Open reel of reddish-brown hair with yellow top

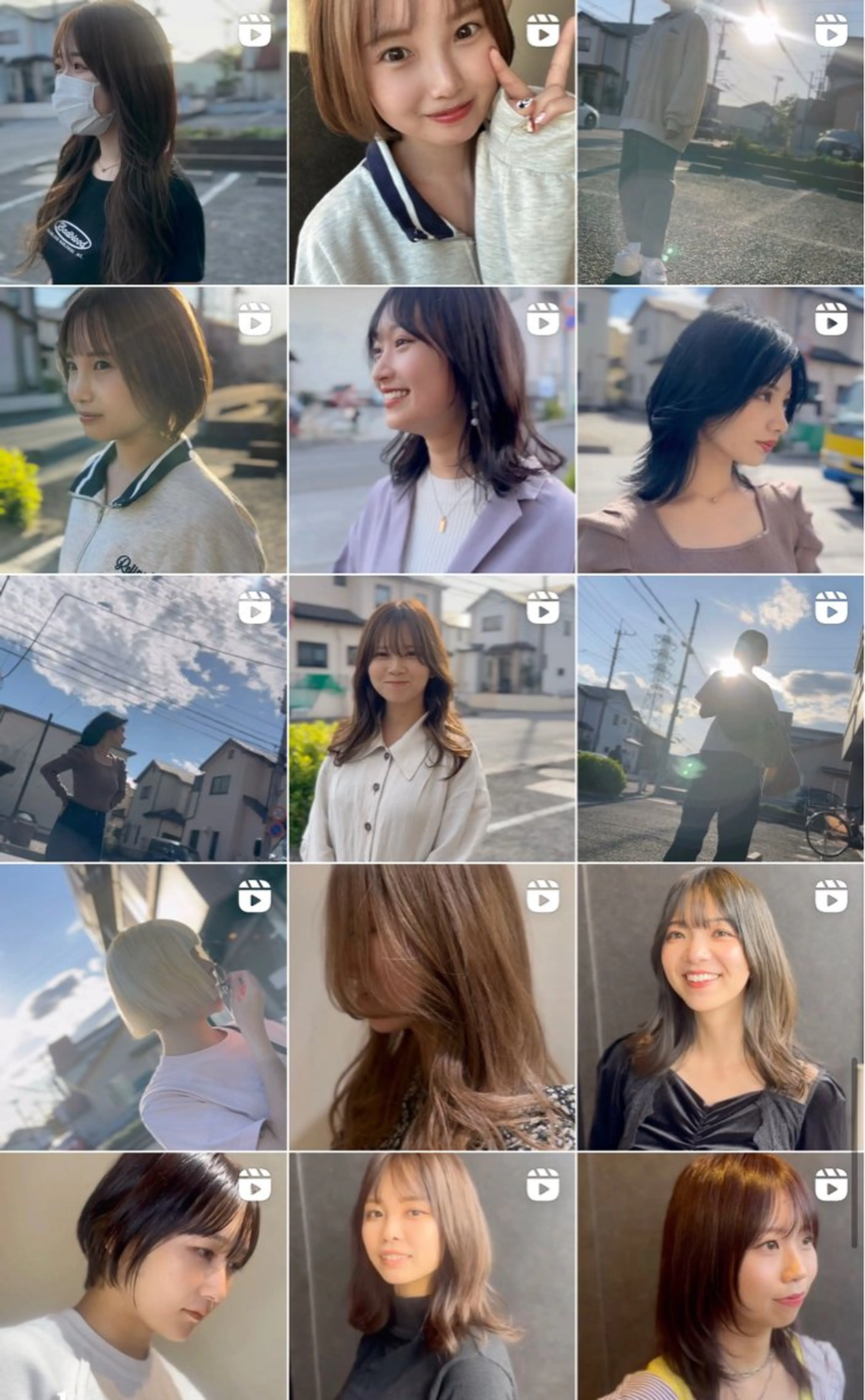721,1276
